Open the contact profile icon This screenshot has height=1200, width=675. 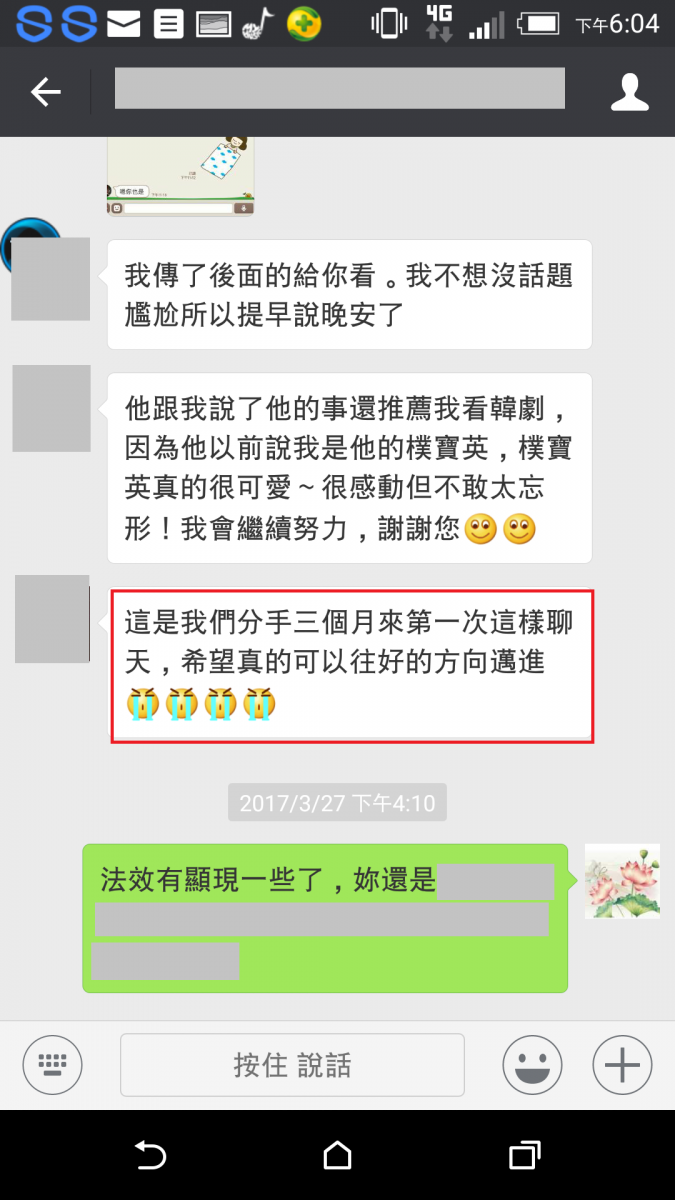[629, 92]
